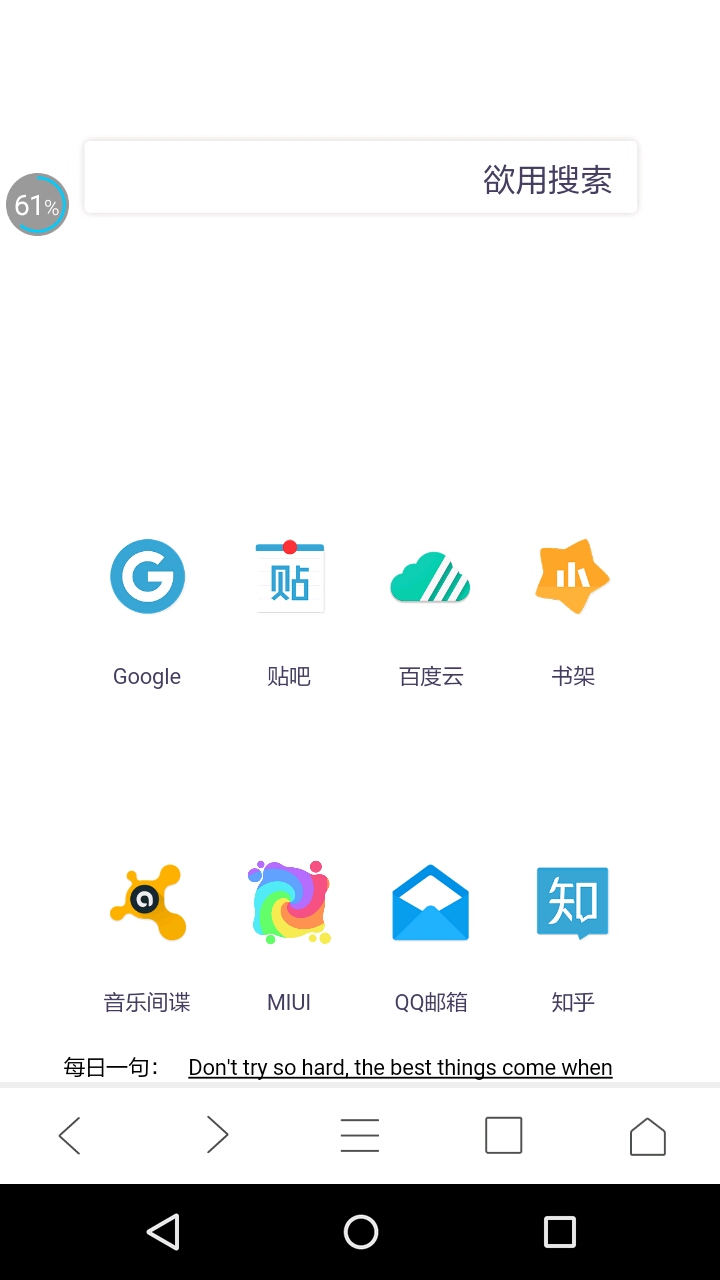
Task: Go to the browser home page
Action: point(648,1136)
